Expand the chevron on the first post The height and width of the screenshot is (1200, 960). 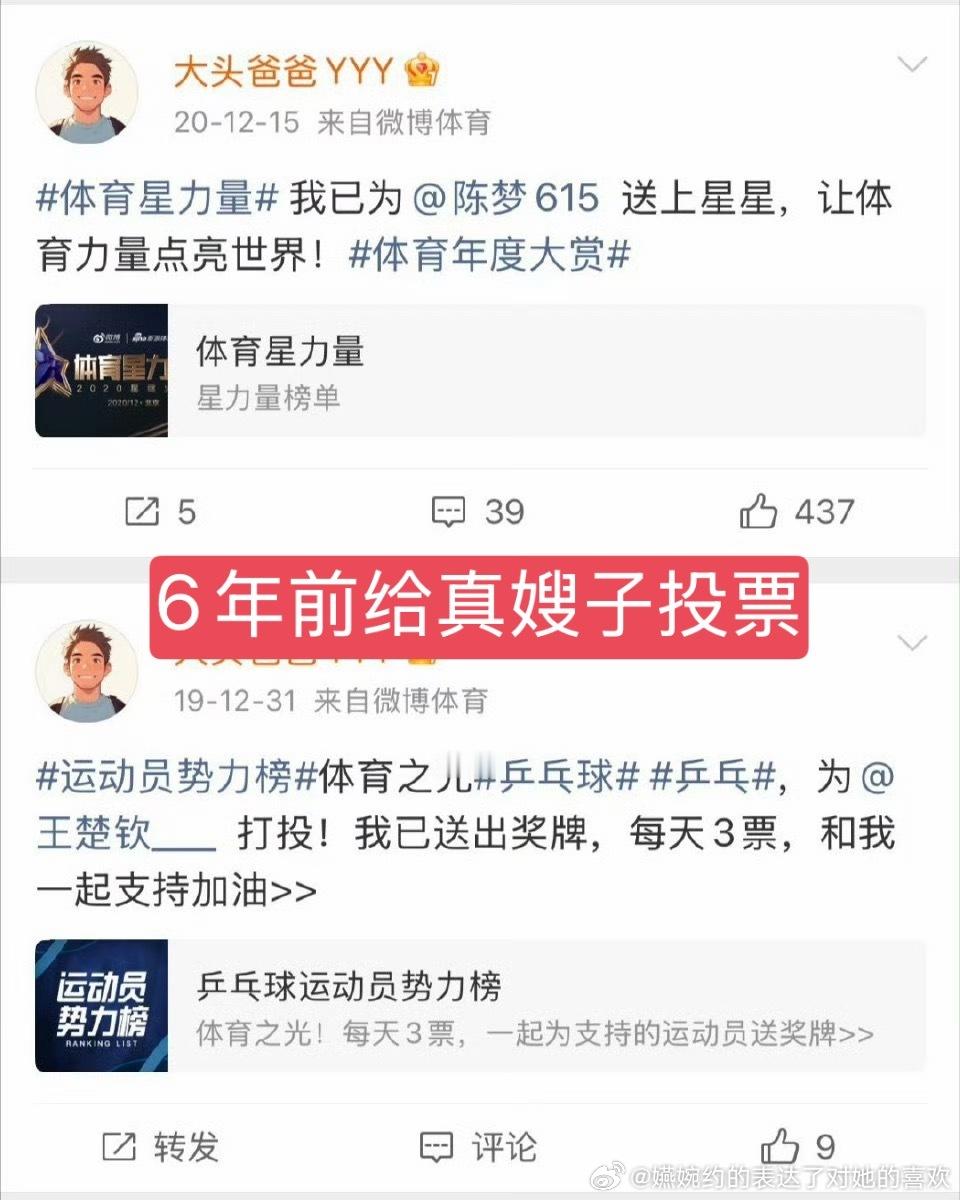tap(913, 62)
